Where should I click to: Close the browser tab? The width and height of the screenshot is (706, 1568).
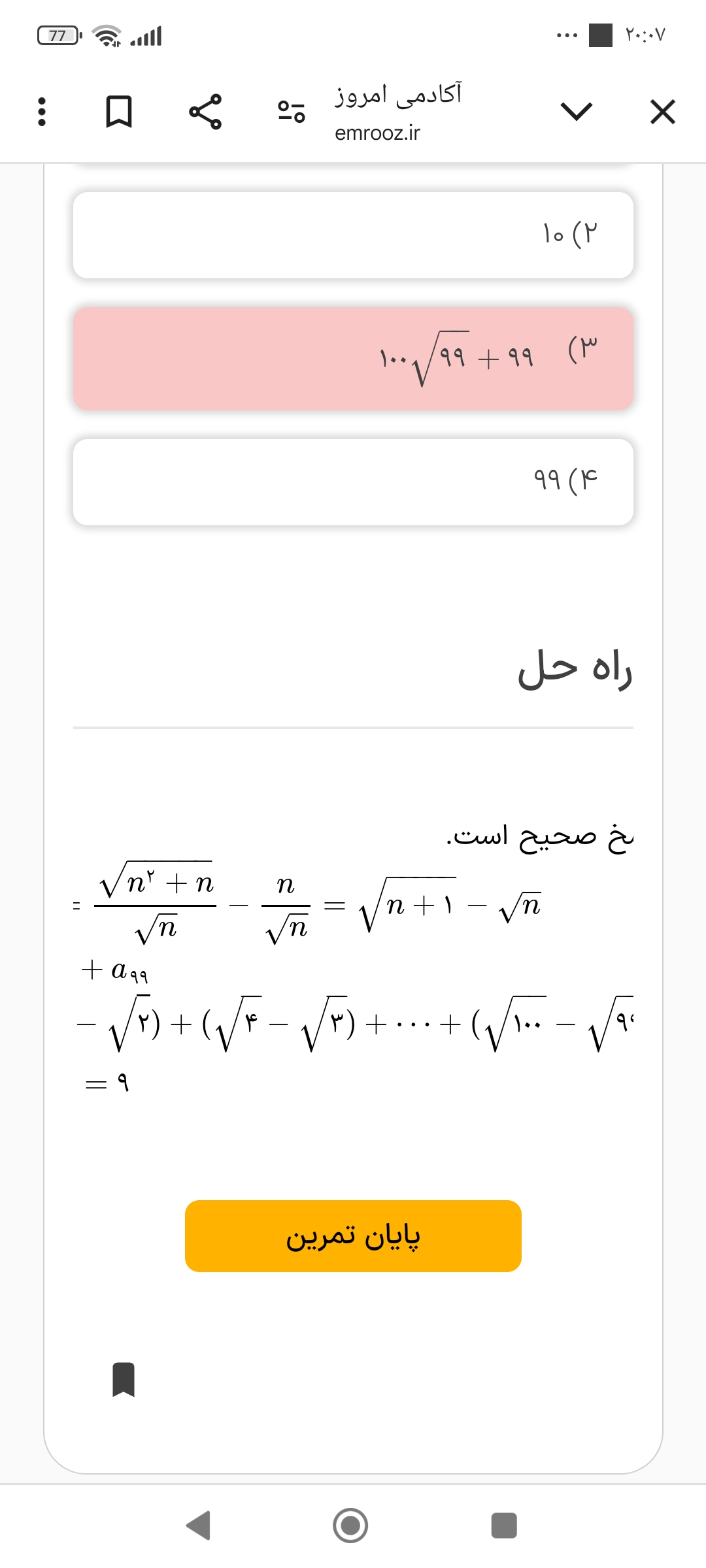point(662,112)
